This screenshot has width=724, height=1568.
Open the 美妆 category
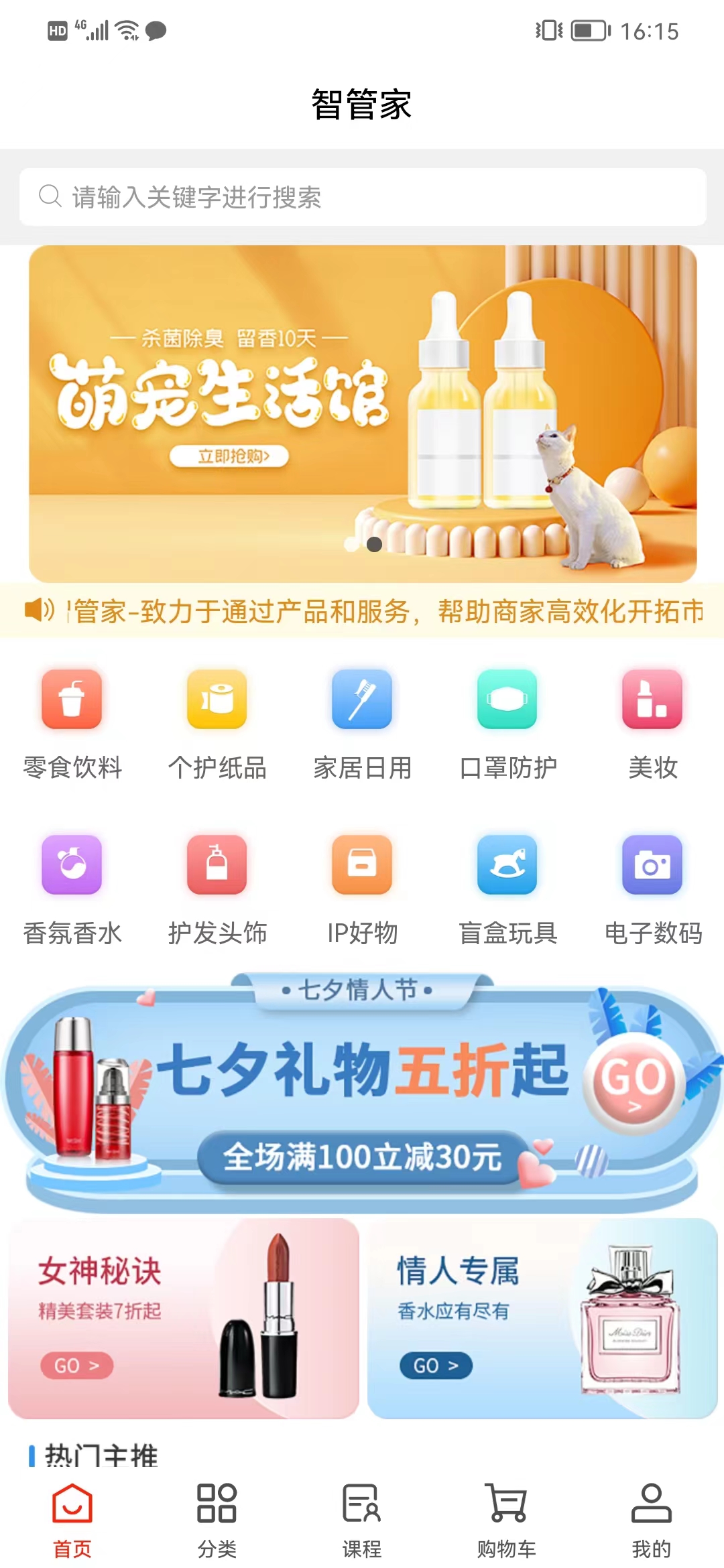click(x=652, y=724)
